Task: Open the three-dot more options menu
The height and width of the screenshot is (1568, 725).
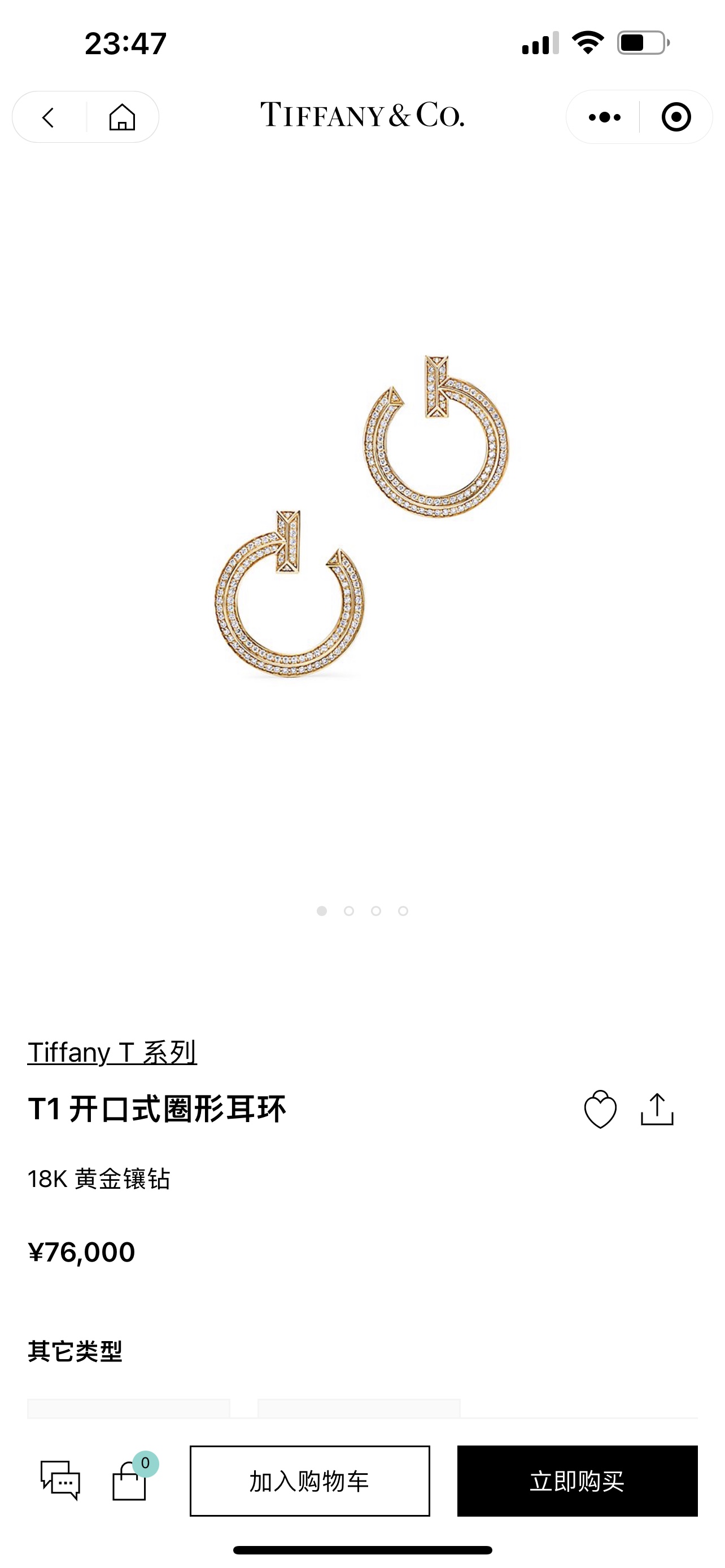Action: [x=604, y=117]
